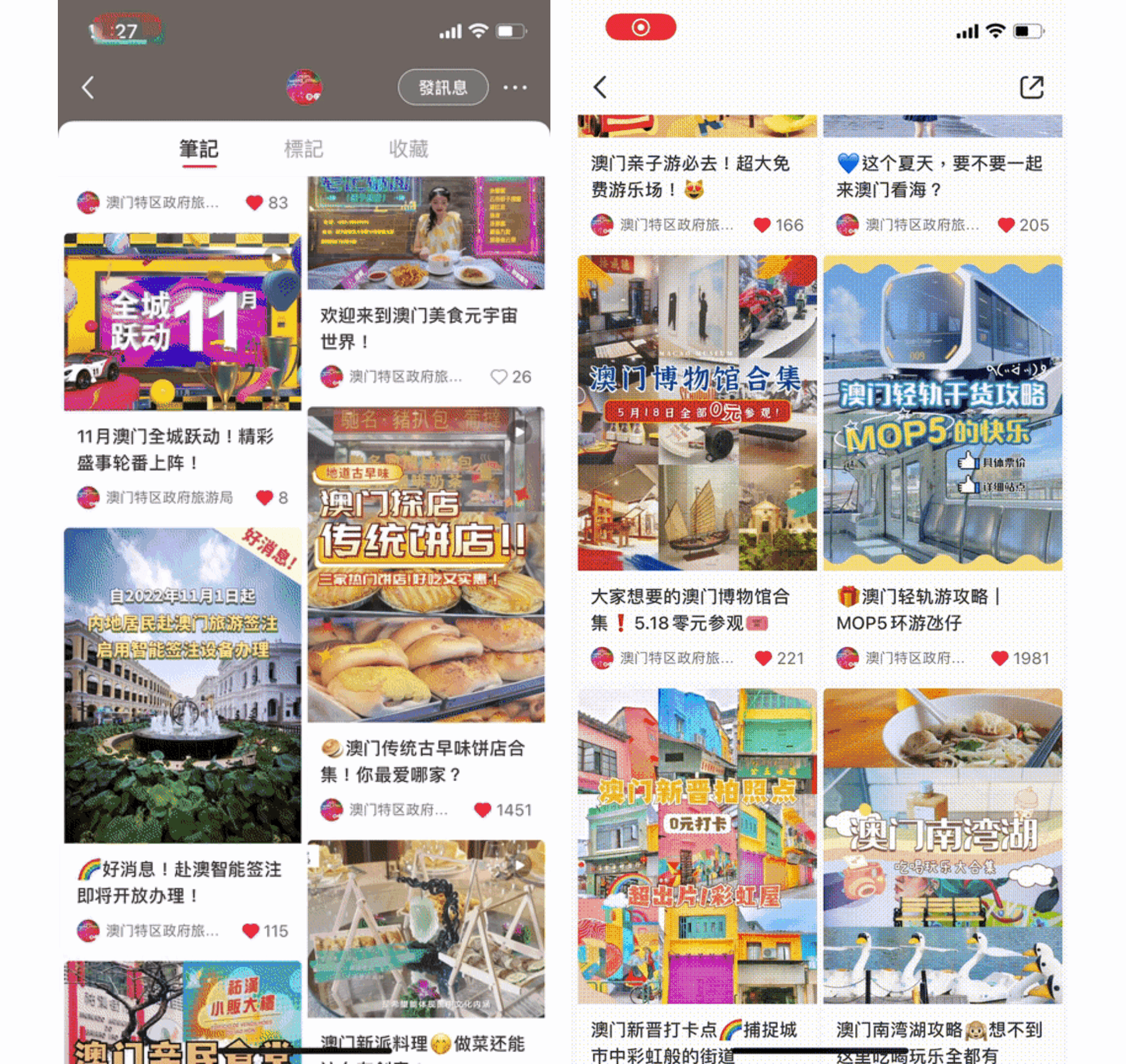
Task: Open the 澳门南湾湖攻略 note
Action: [942, 845]
